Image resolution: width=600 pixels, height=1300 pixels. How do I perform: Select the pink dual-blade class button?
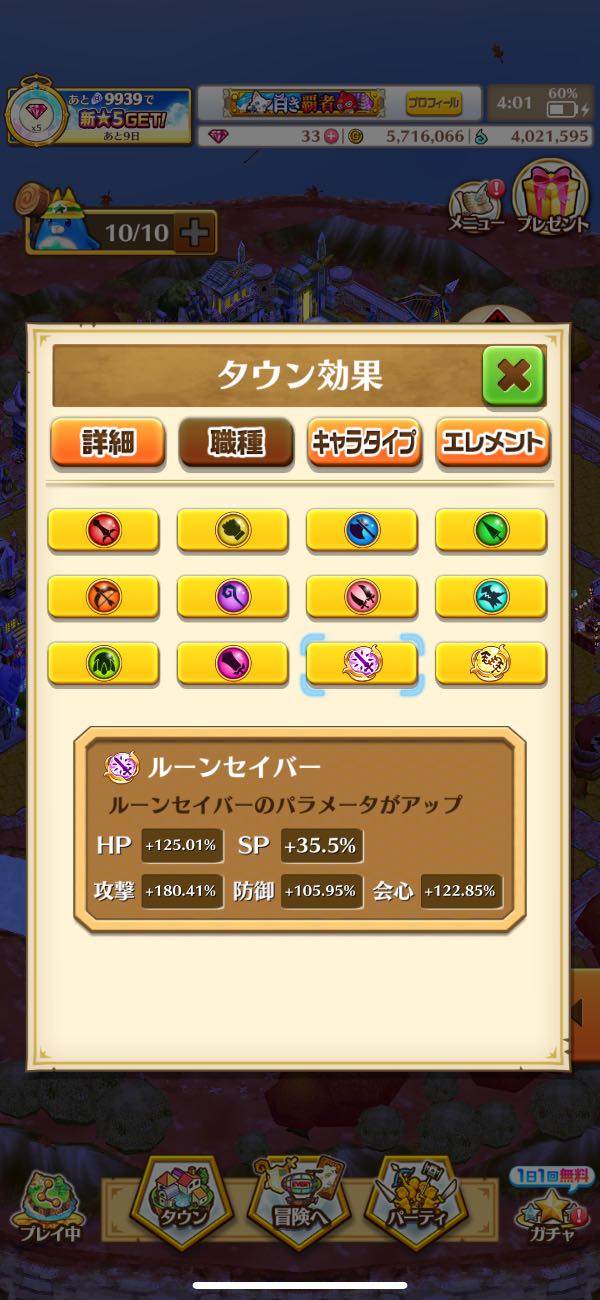coord(361,597)
